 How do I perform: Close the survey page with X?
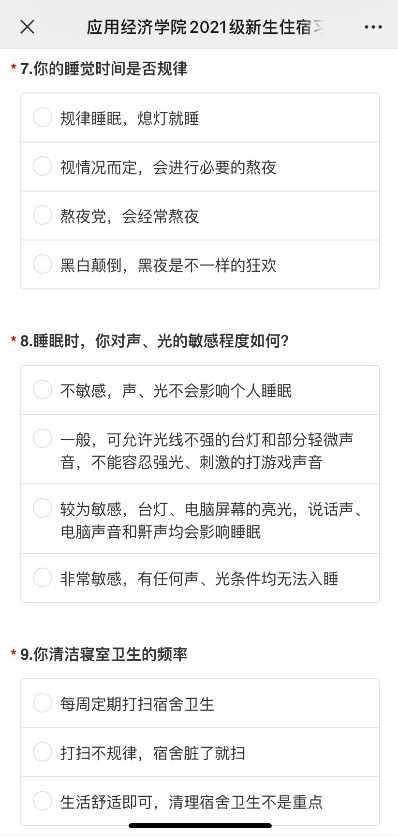27,27
